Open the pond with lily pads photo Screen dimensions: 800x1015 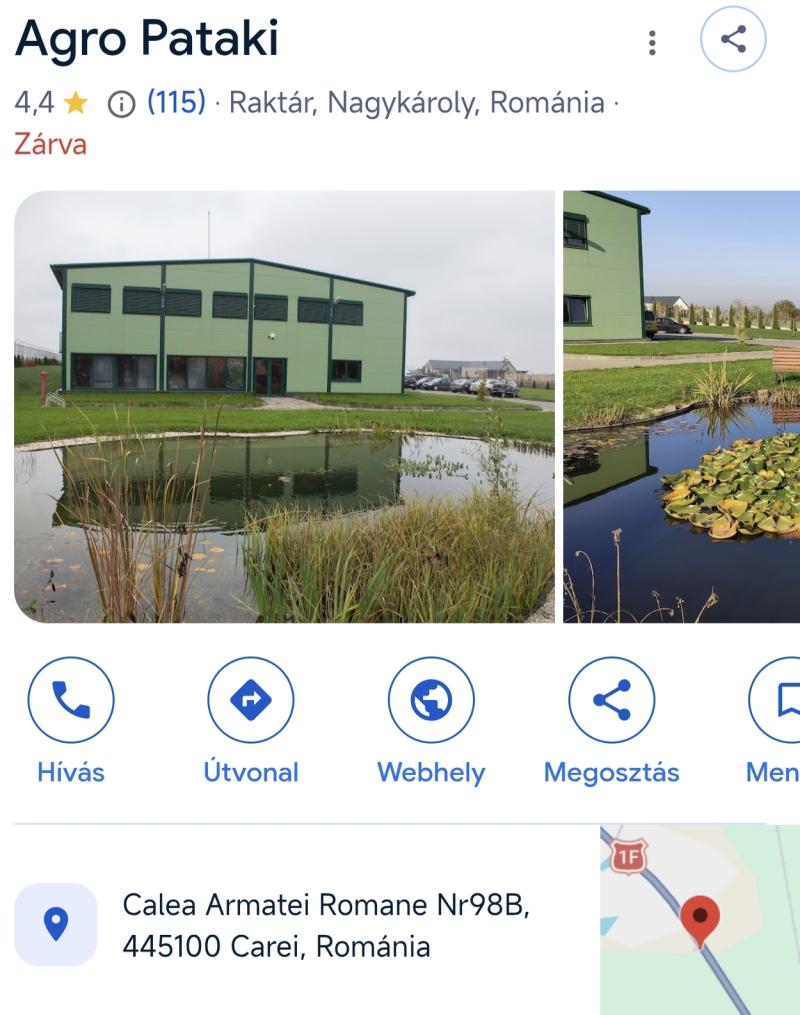(x=682, y=406)
